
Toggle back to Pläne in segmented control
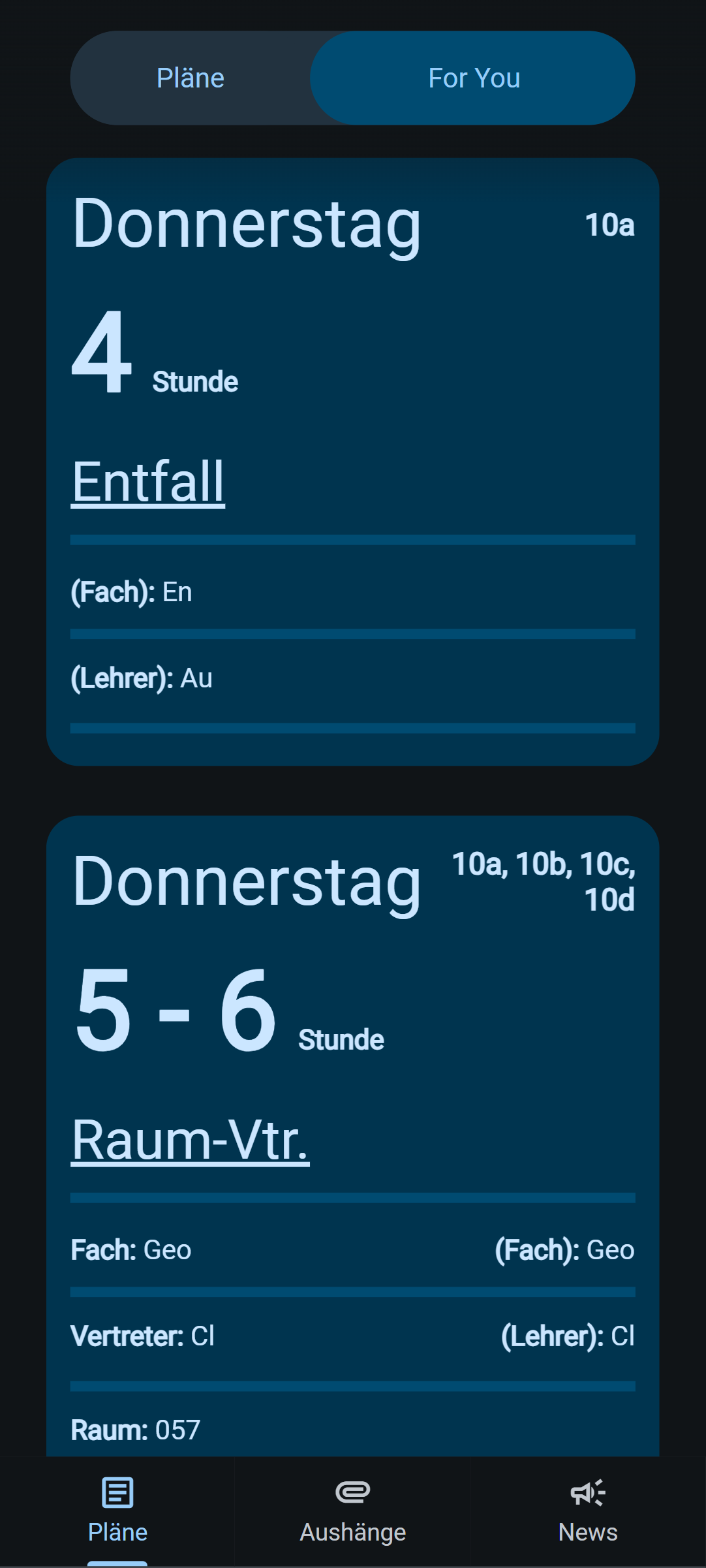(x=190, y=78)
